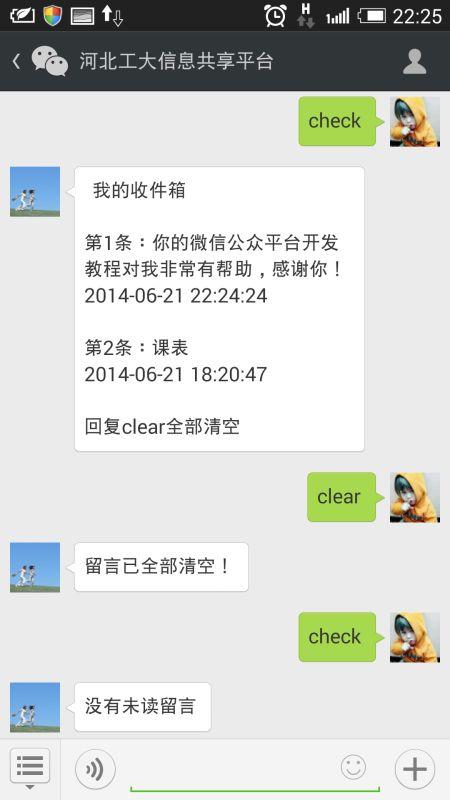Open the account profile icon in header
Viewport: 450px width, 800px height.
coord(414,62)
